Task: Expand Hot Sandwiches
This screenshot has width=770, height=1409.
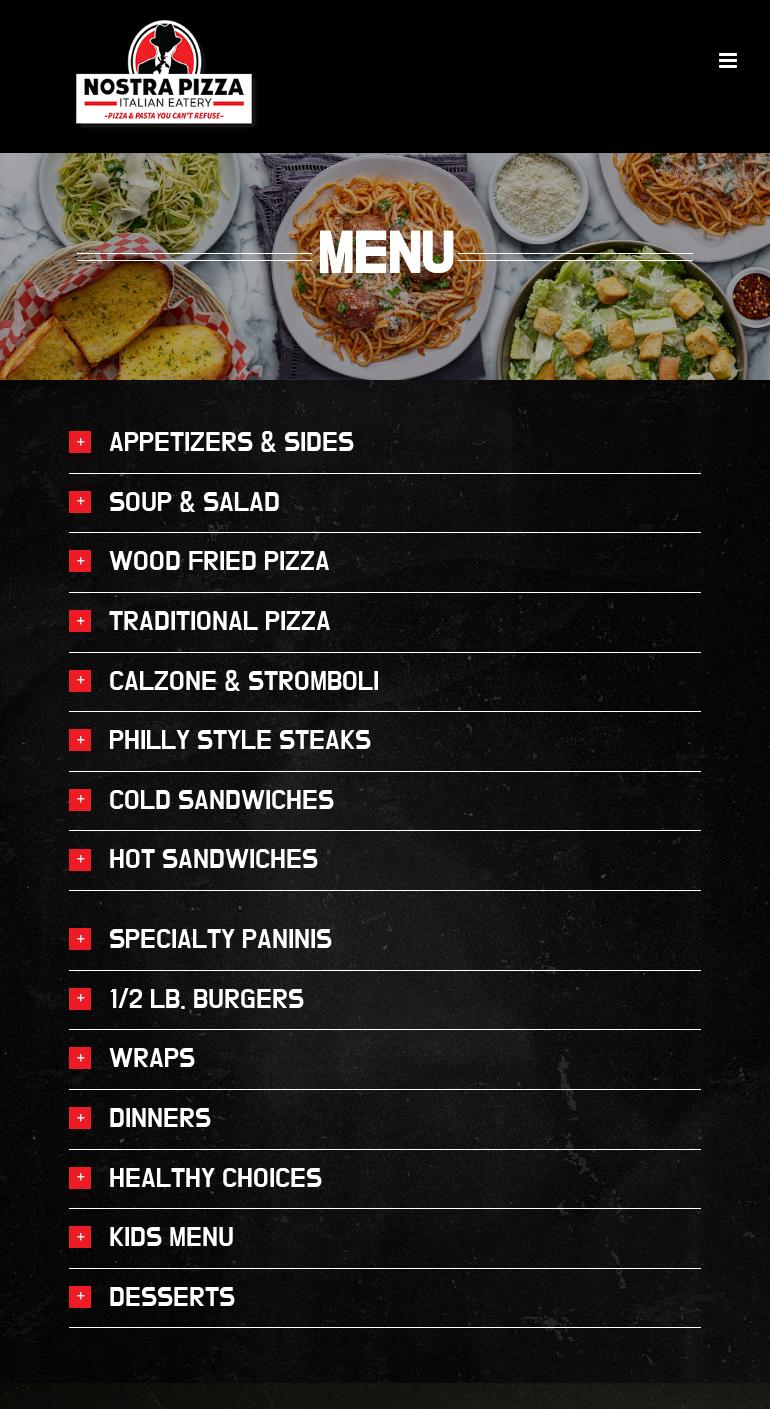Action: tap(385, 859)
